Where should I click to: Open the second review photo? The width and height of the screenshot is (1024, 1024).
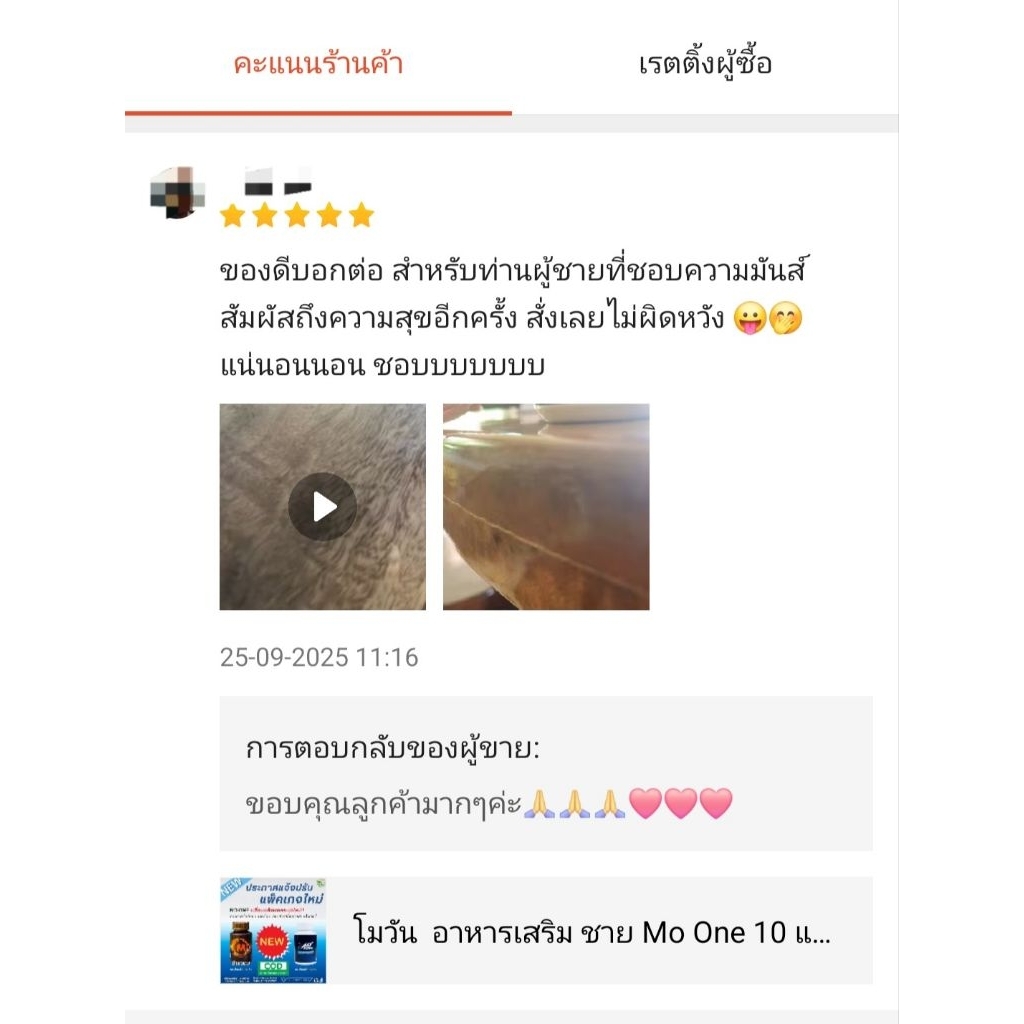pos(546,507)
